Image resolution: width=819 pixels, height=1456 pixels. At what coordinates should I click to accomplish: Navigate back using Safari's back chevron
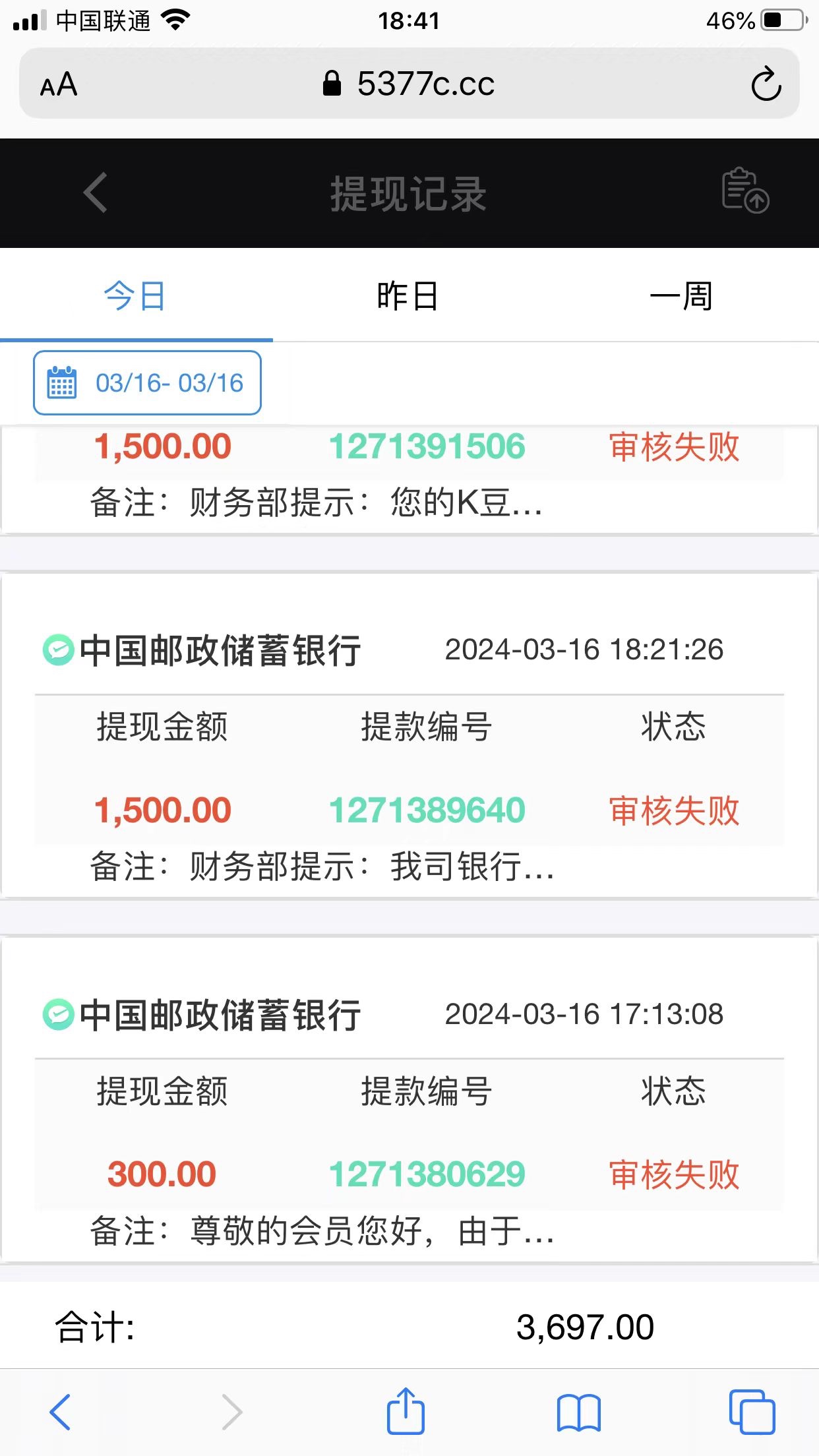[x=58, y=1411]
